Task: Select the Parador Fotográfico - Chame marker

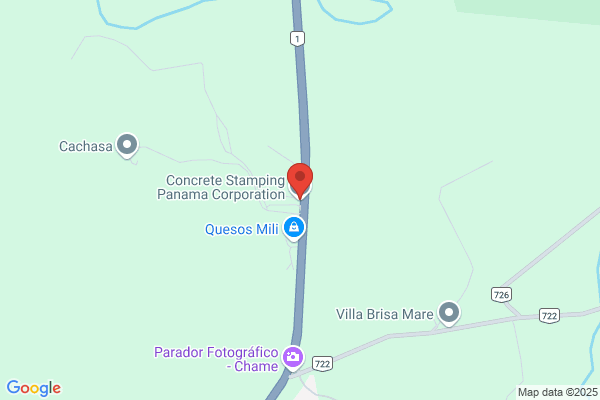Action: coord(293,356)
